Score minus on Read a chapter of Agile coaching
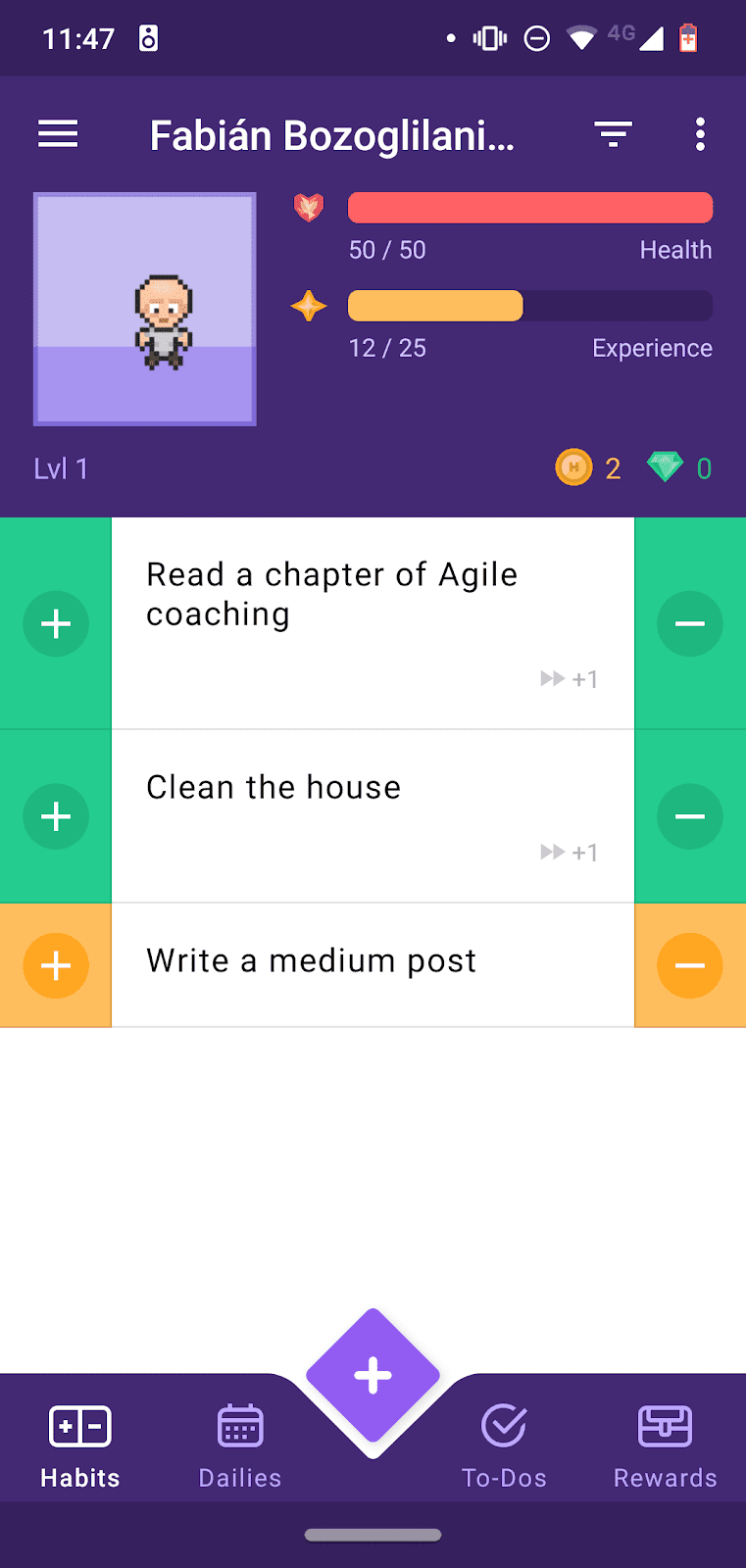This screenshot has height=1568, width=746. click(690, 623)
